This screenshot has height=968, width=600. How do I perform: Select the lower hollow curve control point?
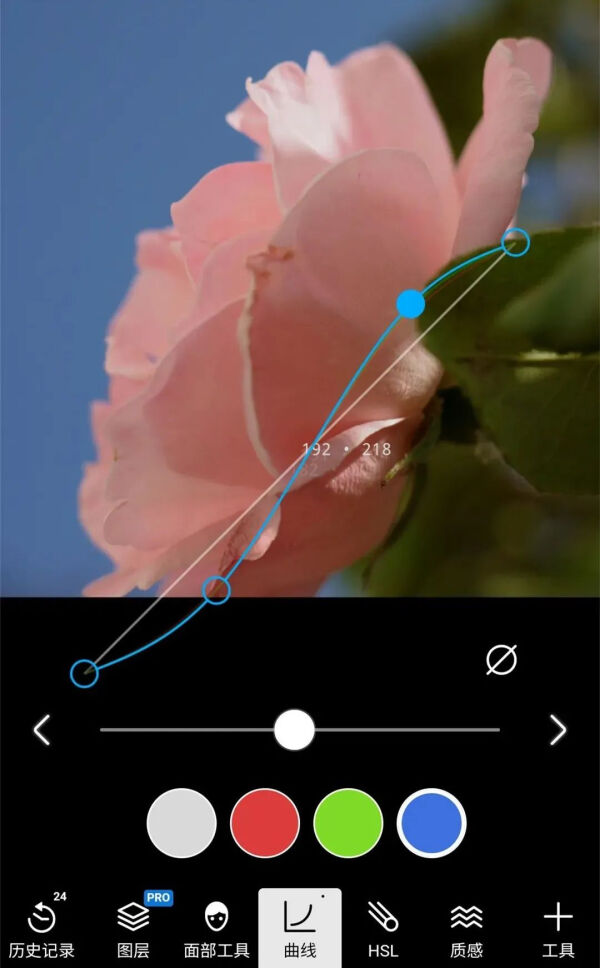[217, 590]
